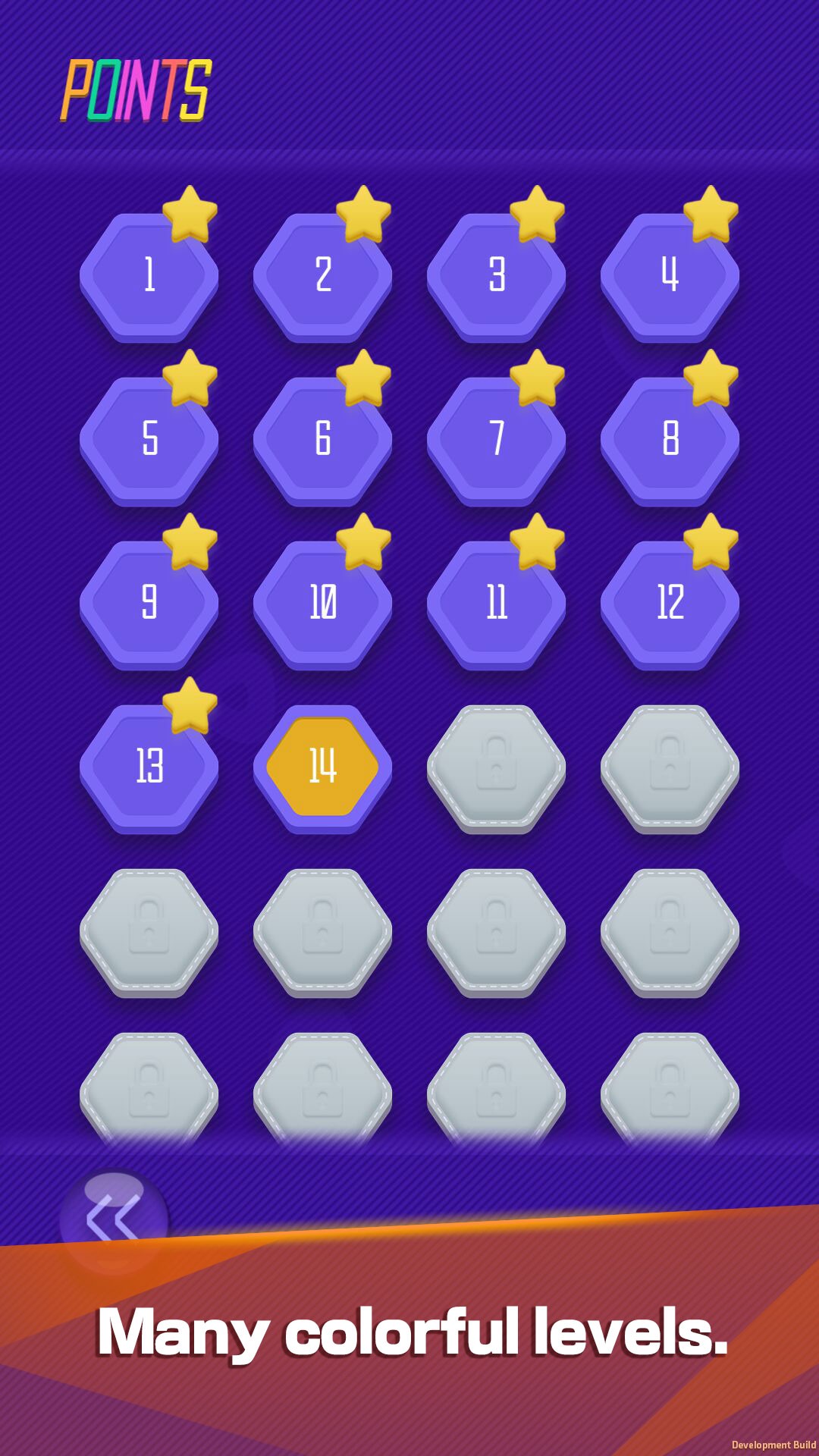Select level 7
Screen dimensions: 819x1456
[497, 439]
